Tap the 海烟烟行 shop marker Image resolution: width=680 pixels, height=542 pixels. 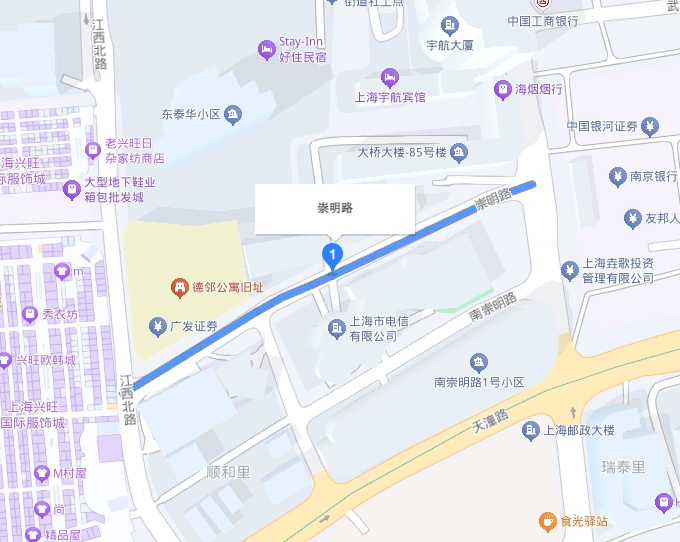click(x=502, y=89)
